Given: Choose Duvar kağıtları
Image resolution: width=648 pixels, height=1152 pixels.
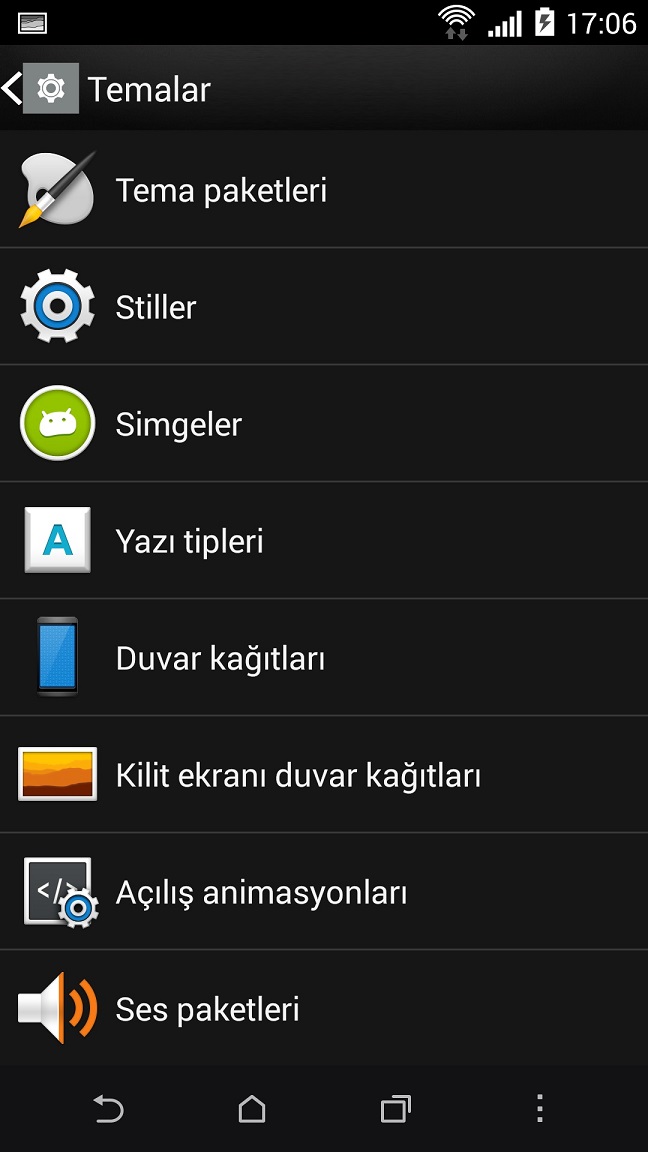Looking at the screenshot, I should click(324, 657).
